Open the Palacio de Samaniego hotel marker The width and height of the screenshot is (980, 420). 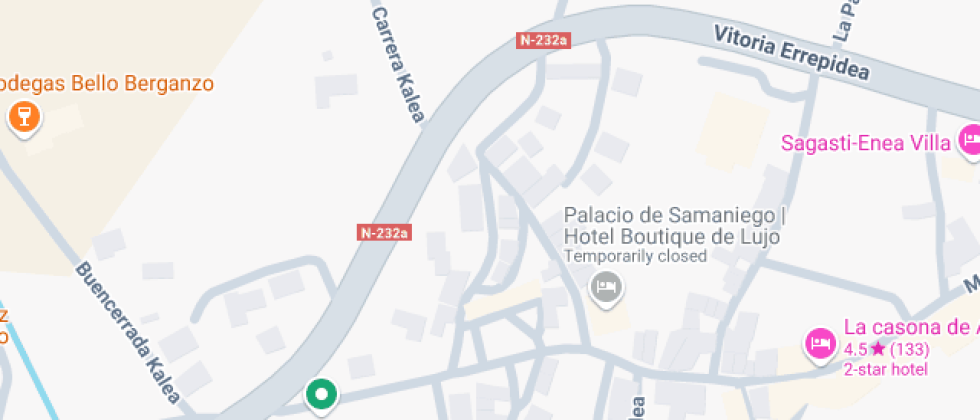point(606,288)
